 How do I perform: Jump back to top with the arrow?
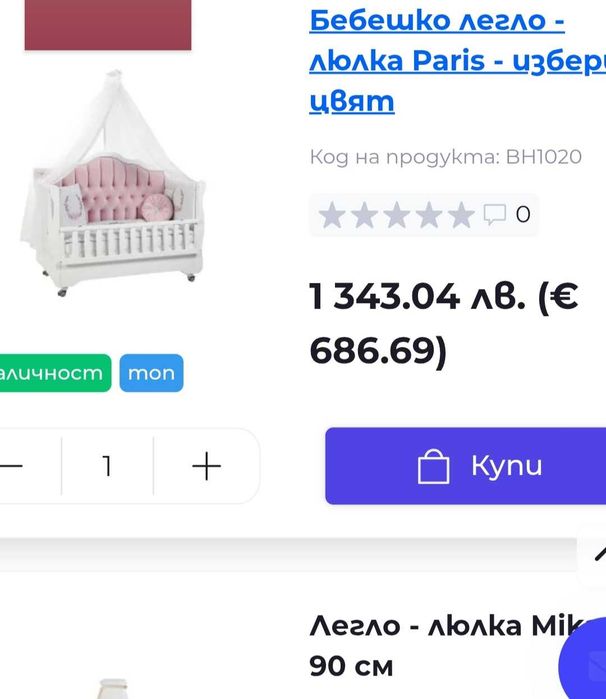coord(597,555)
